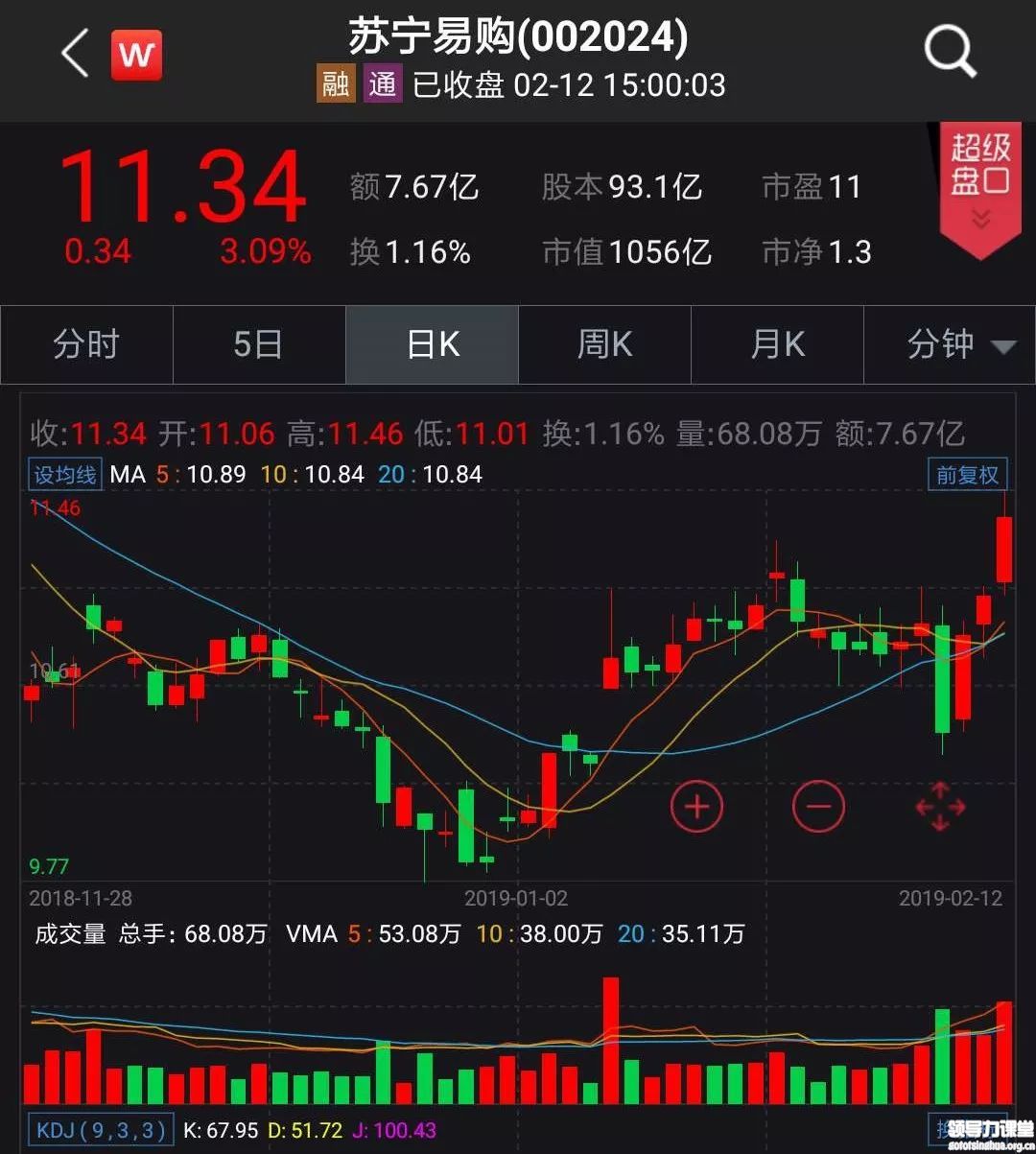Image resolution: width=1036 pixels, height=1154 pixels.
Task: Switch to the 5日 tab
Action: click(258, 344)
